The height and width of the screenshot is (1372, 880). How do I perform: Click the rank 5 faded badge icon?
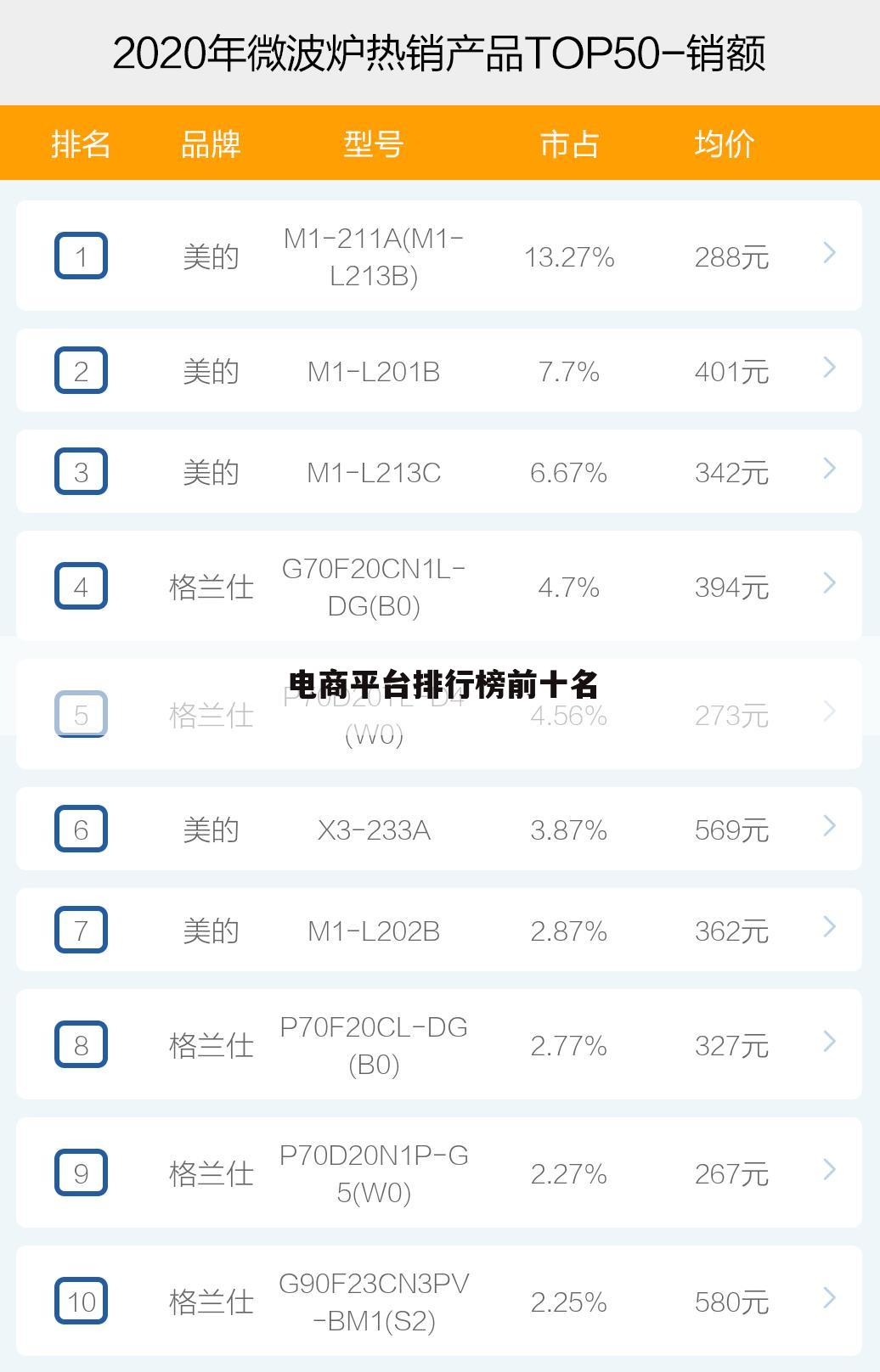(x=81, y=715)
